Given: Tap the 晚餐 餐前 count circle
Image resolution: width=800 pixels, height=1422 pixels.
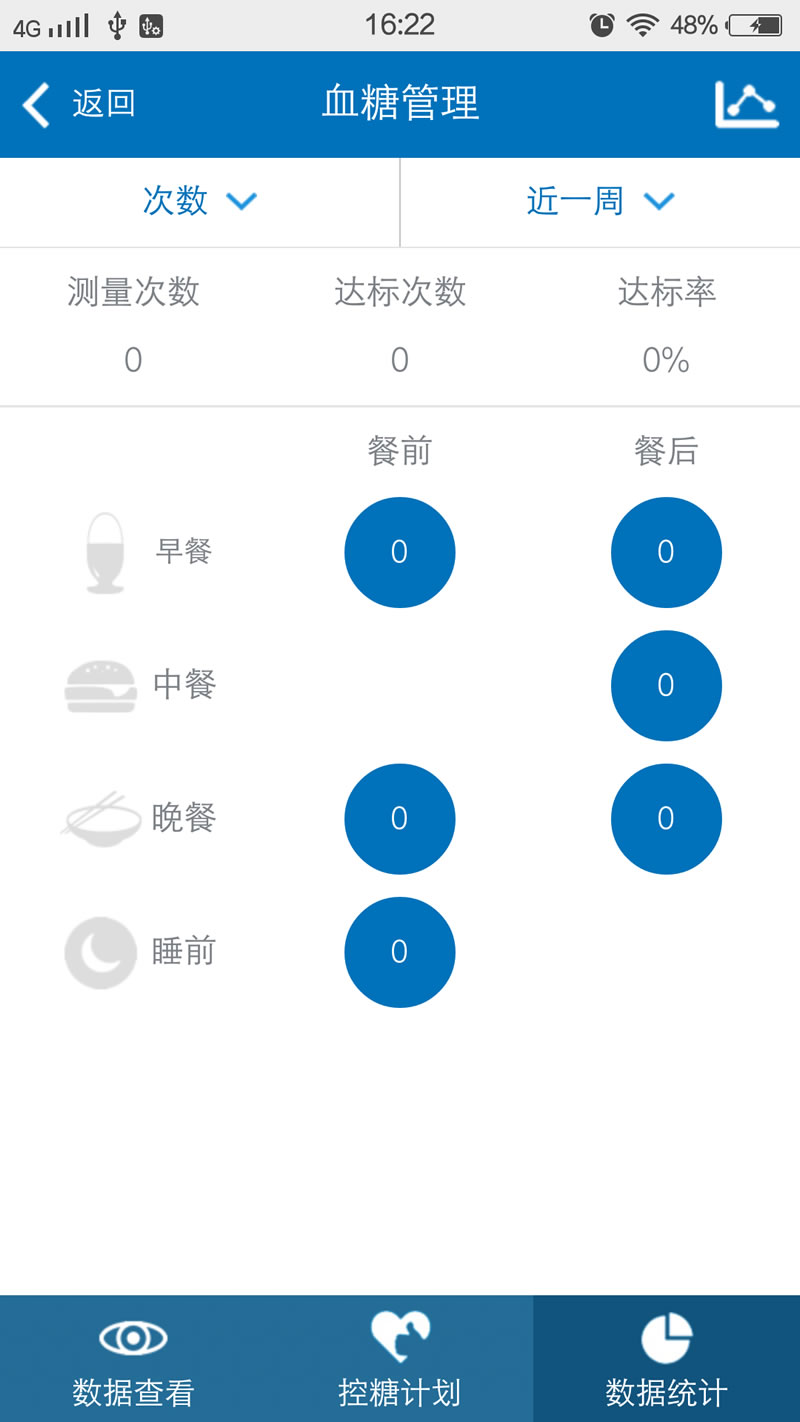Looking at the screenshot, I should click(x=399, y=818).
